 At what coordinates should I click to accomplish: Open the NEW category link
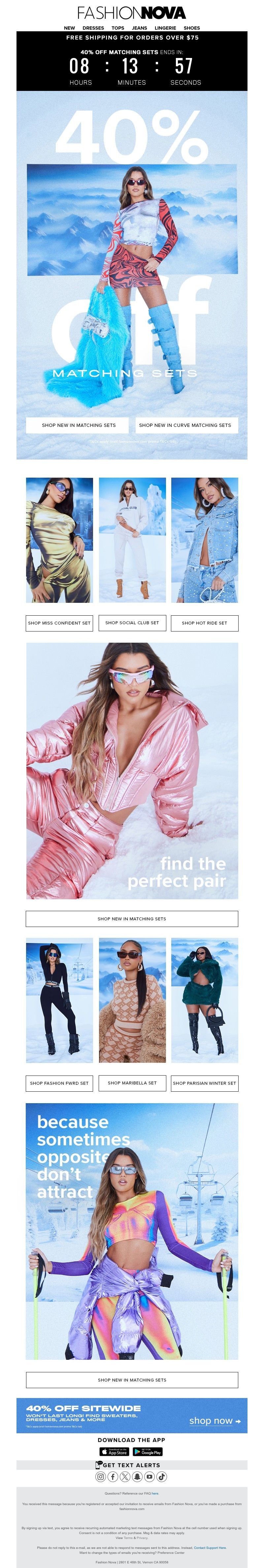click(x=70, y=28)
